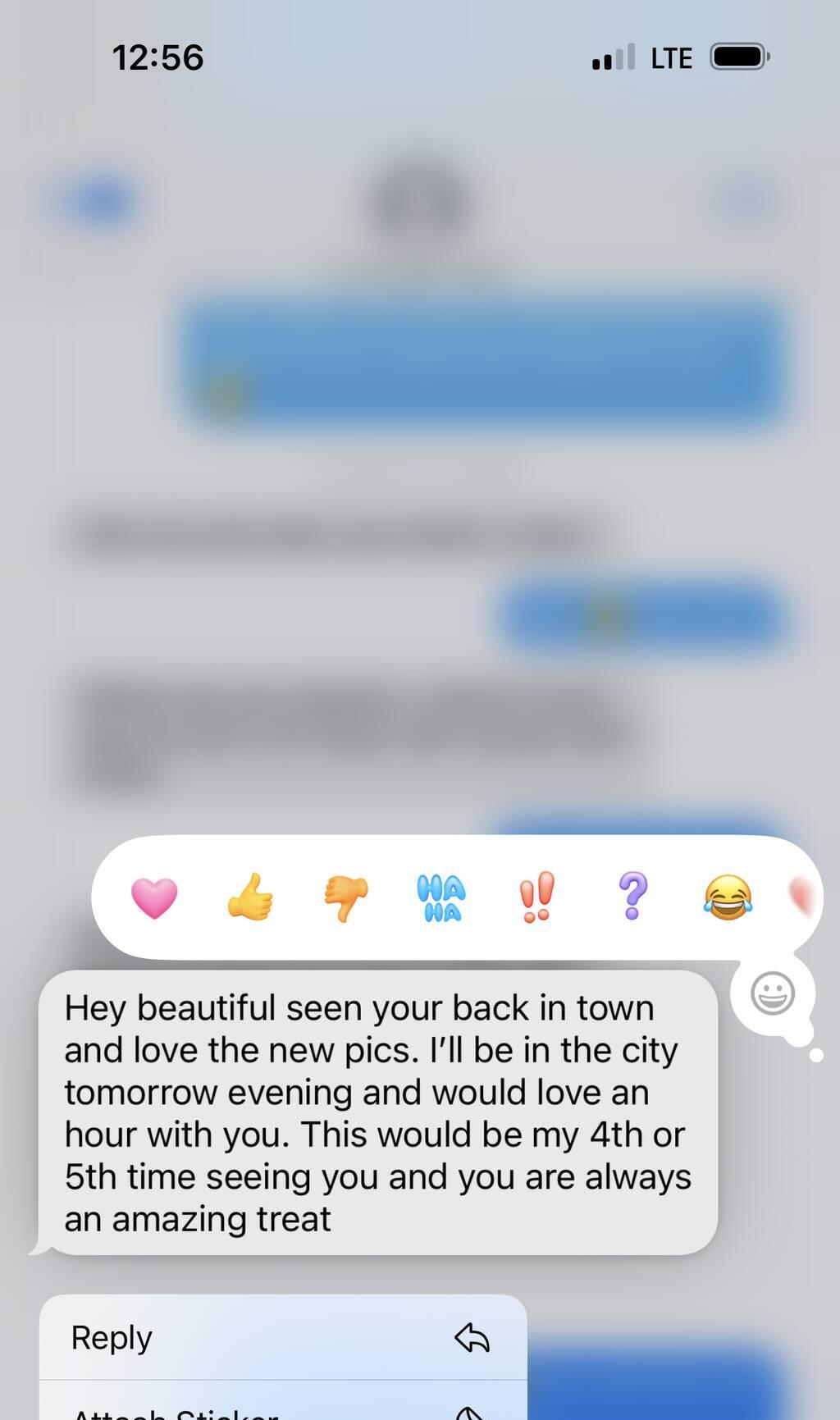React with the question mark tapback
840x1420 pixels.
click(x=632, y=896)
